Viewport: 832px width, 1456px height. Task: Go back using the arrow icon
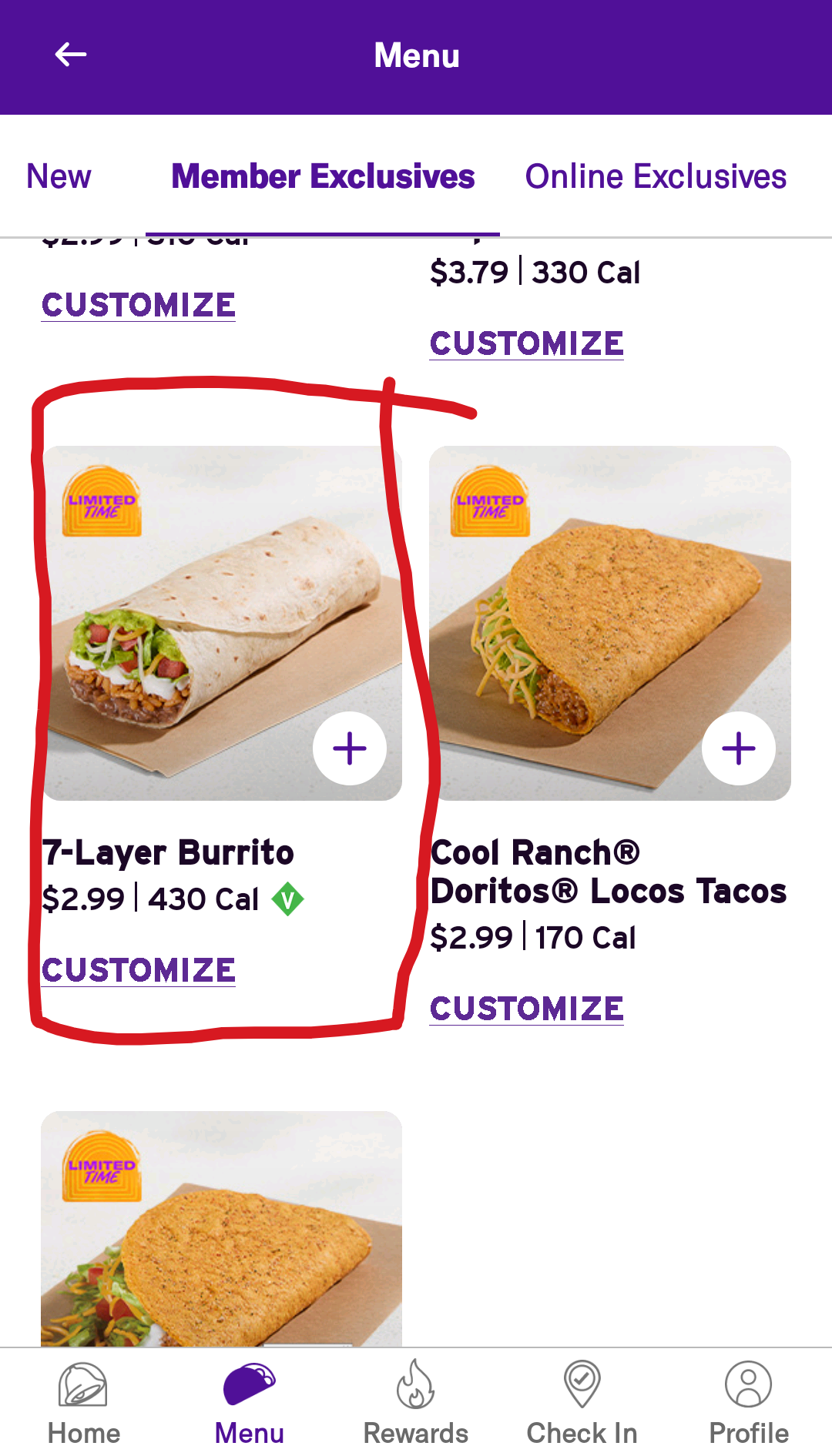pos(71,55)
